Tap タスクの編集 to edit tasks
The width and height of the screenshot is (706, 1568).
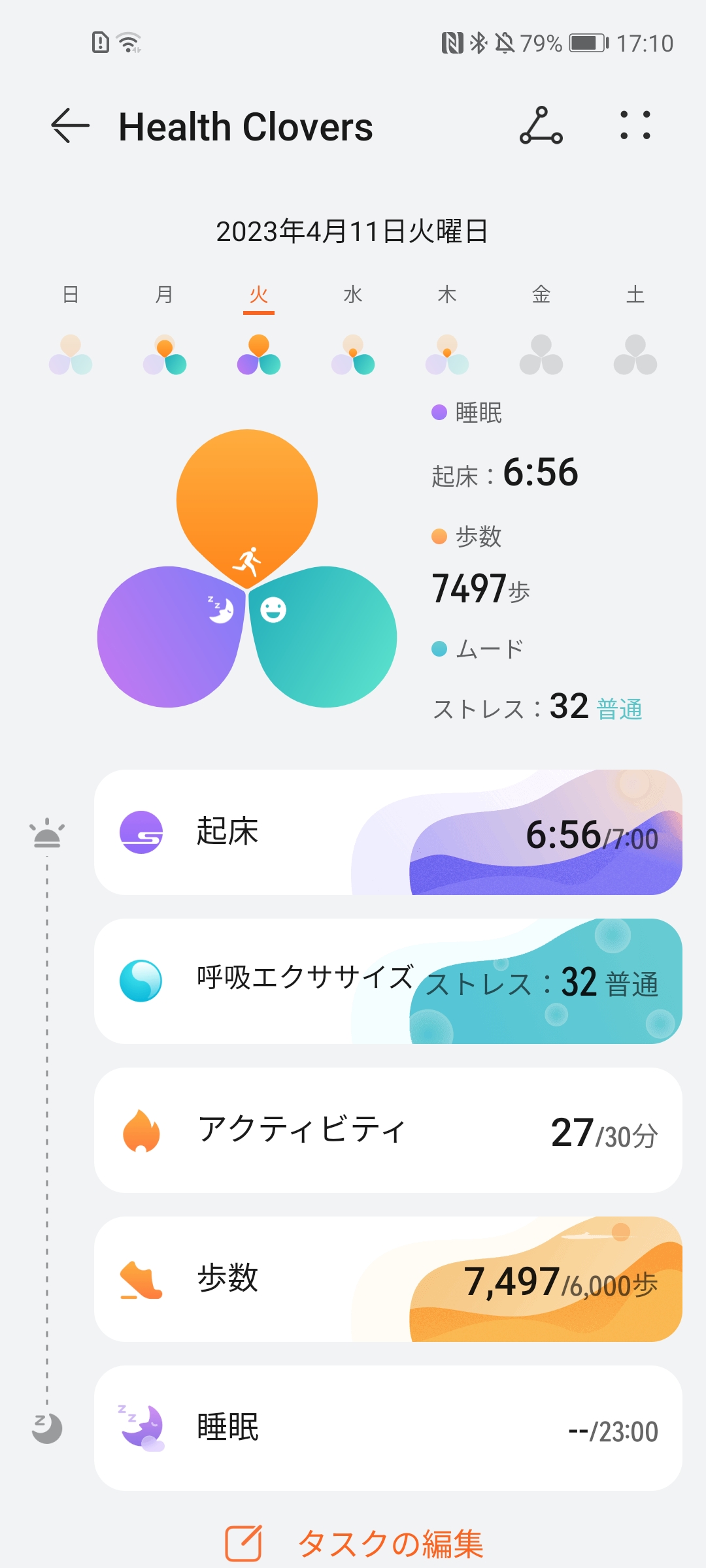point(354,1543)
